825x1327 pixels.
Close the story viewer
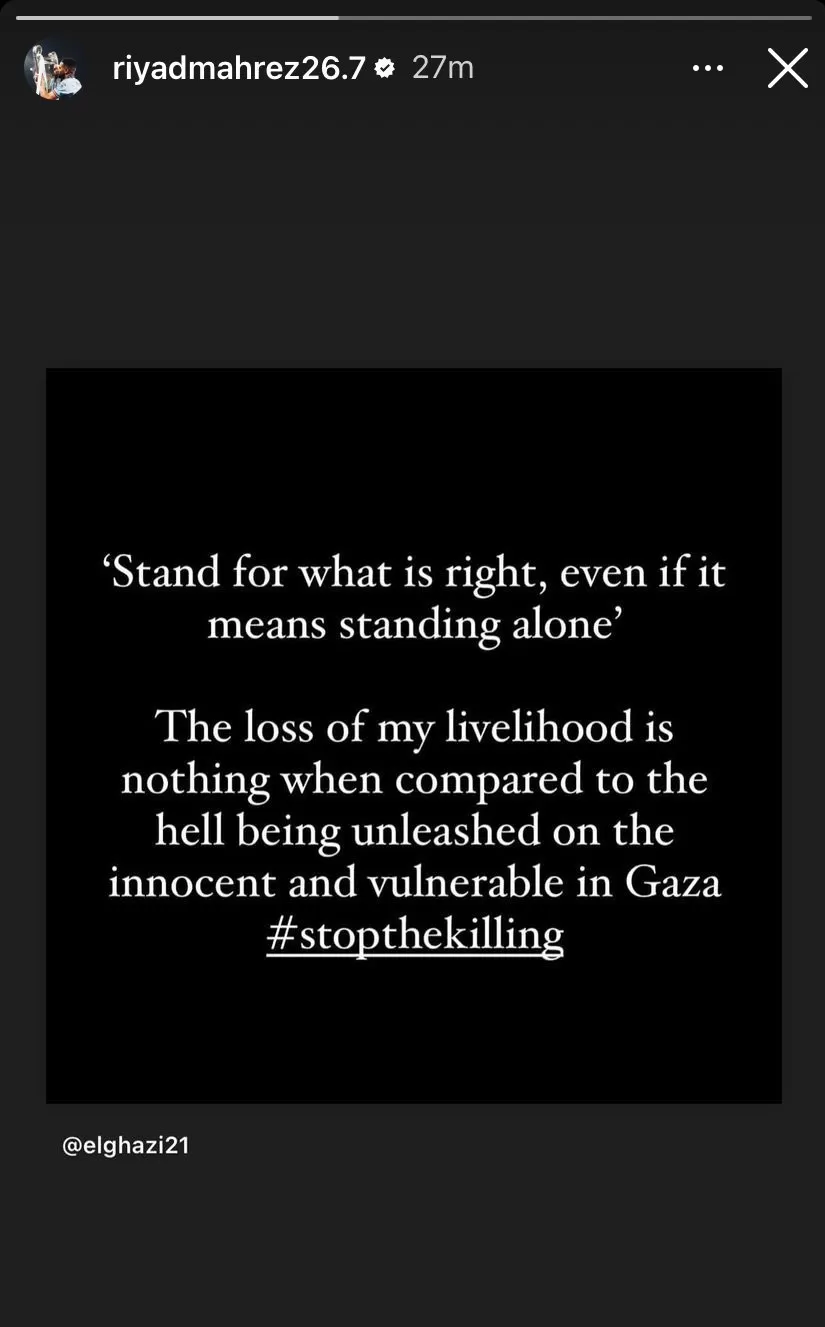pos(787,68)
